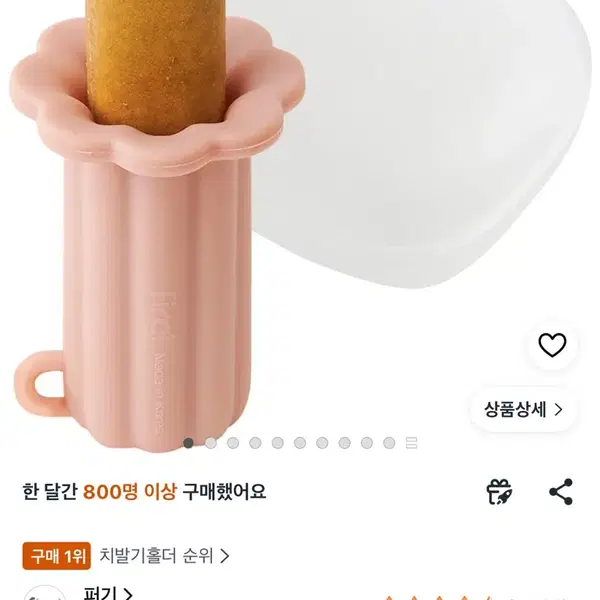The image size is (600, 600).
Task: Open the 상품상세 product details button
Action: click(523, 409)
